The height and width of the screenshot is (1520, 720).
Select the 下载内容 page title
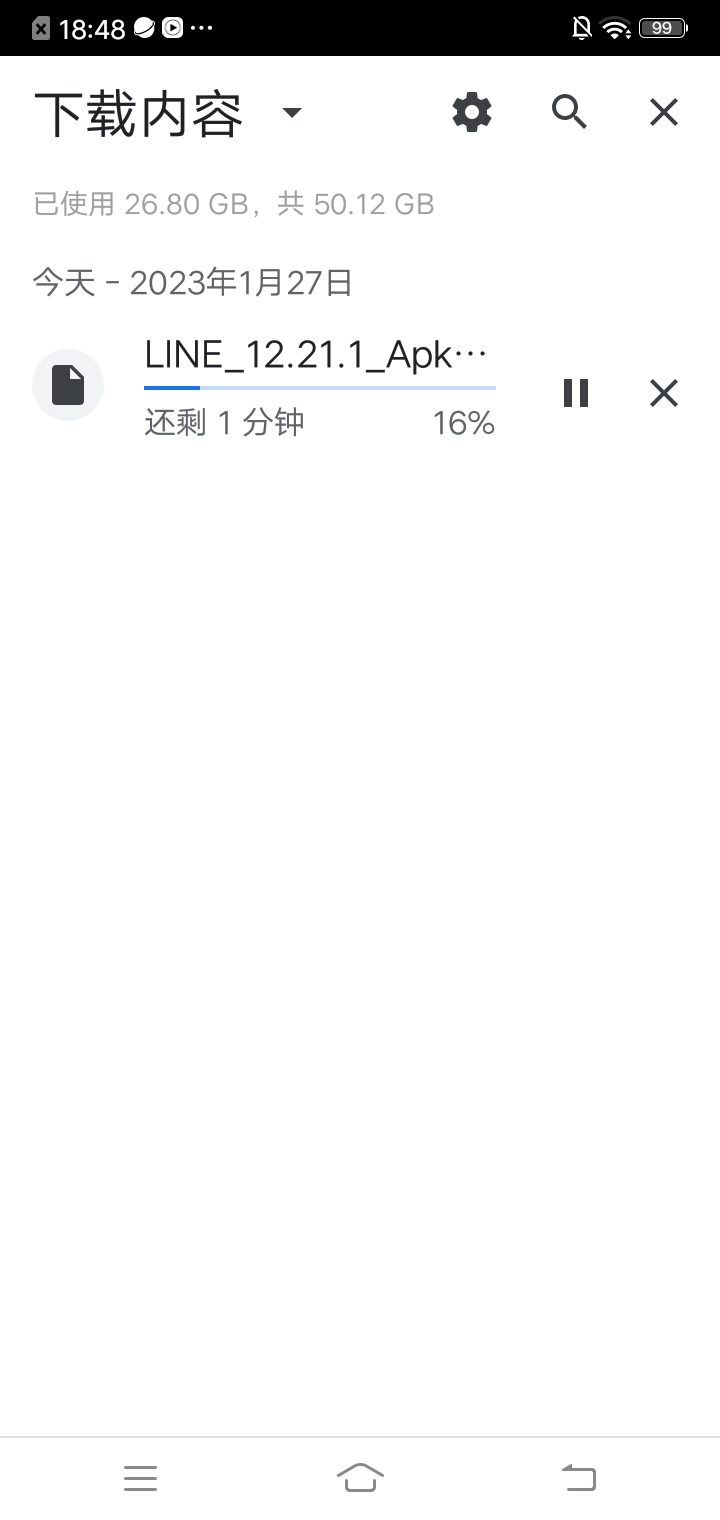pyautogui.click(x=140, y=112)
